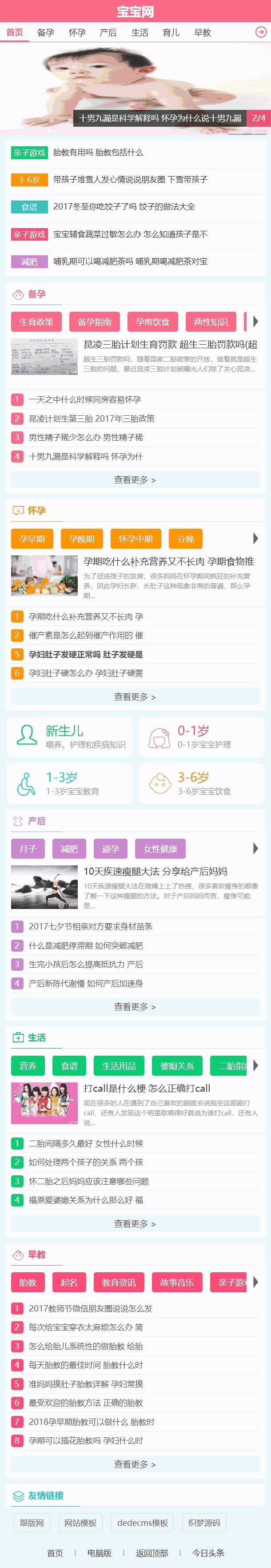The image size is (271, 1568).
Task: Open the 新生儿 card
Action: click(69, 735)
